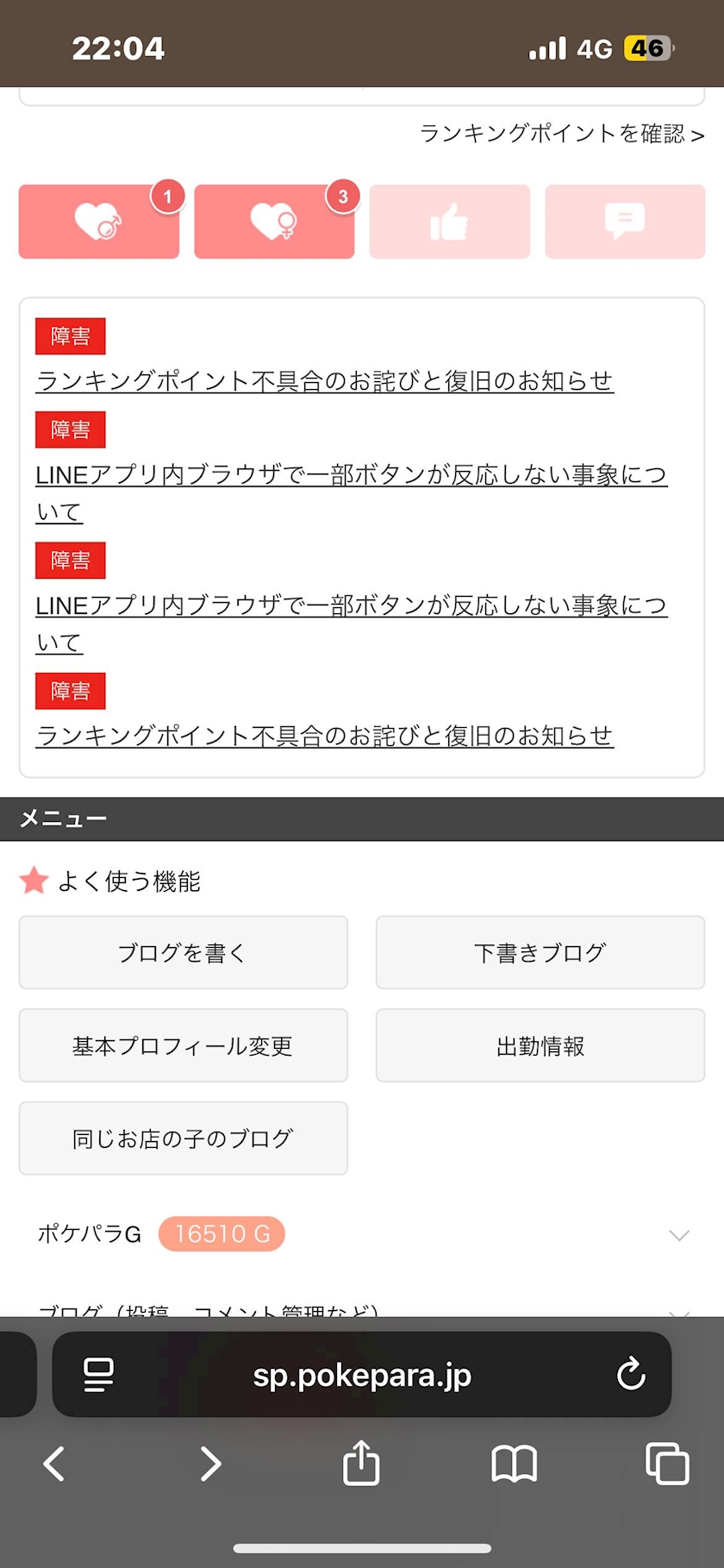
Task: Tap the male heart button with badge 1
Action: (99, 222)
